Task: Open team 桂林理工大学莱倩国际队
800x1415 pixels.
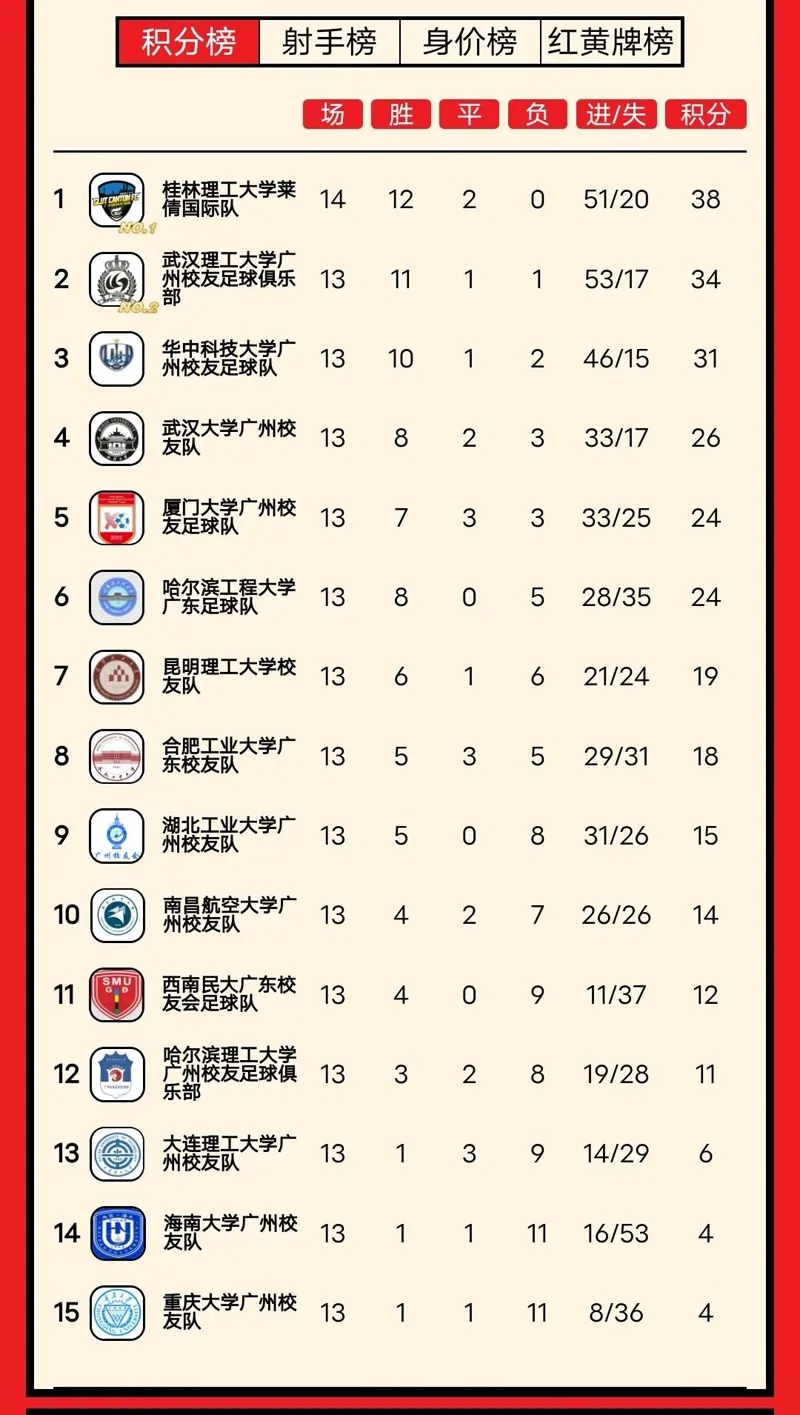Action: click(x=229, y=199)
